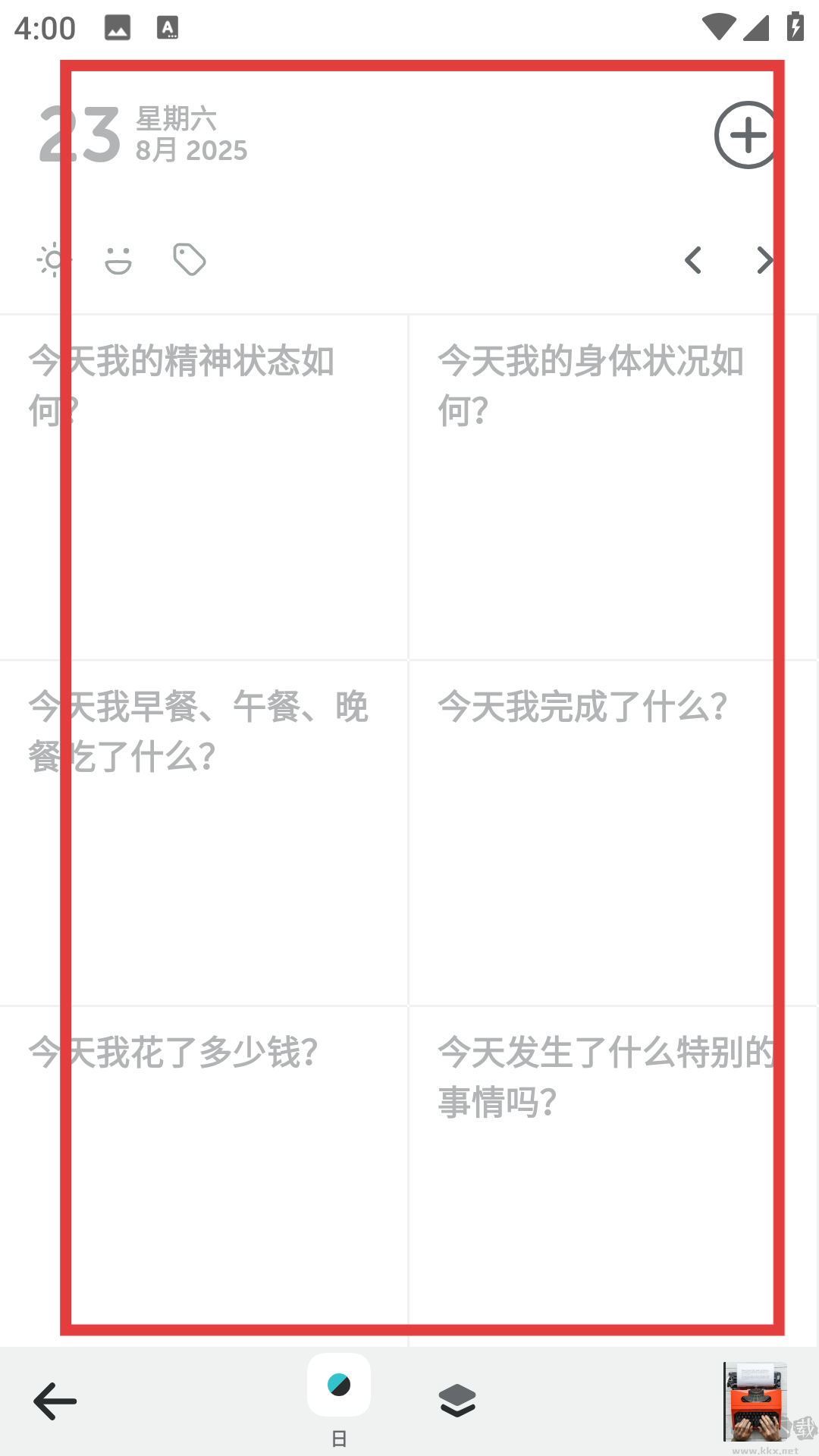The height and width of the screenshot is (1456, 819).
Task: Navigate to previous day with left chevron
Action: (x=692, y=260)
